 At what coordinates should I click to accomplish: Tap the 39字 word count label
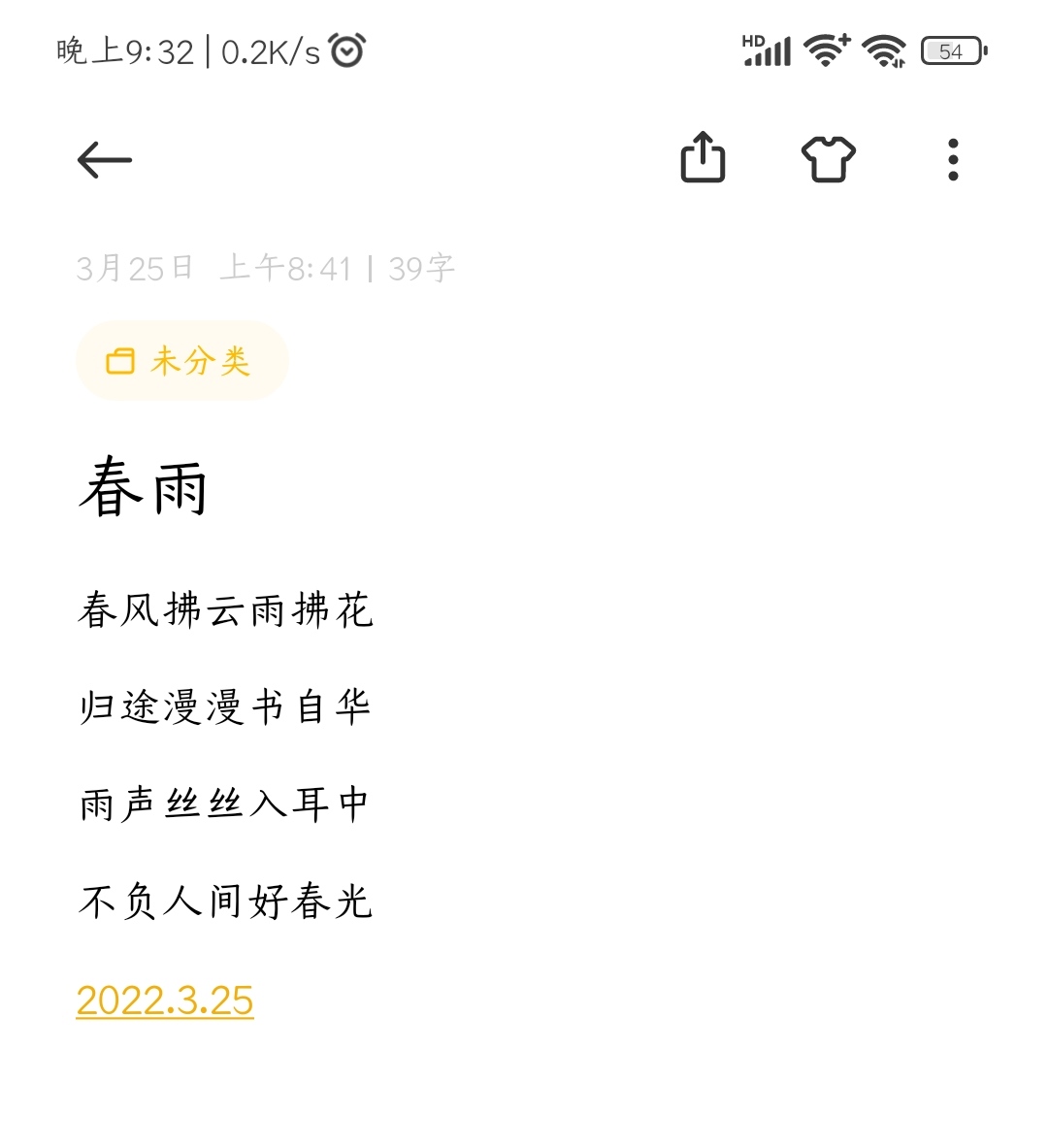(x=421, y=267)
